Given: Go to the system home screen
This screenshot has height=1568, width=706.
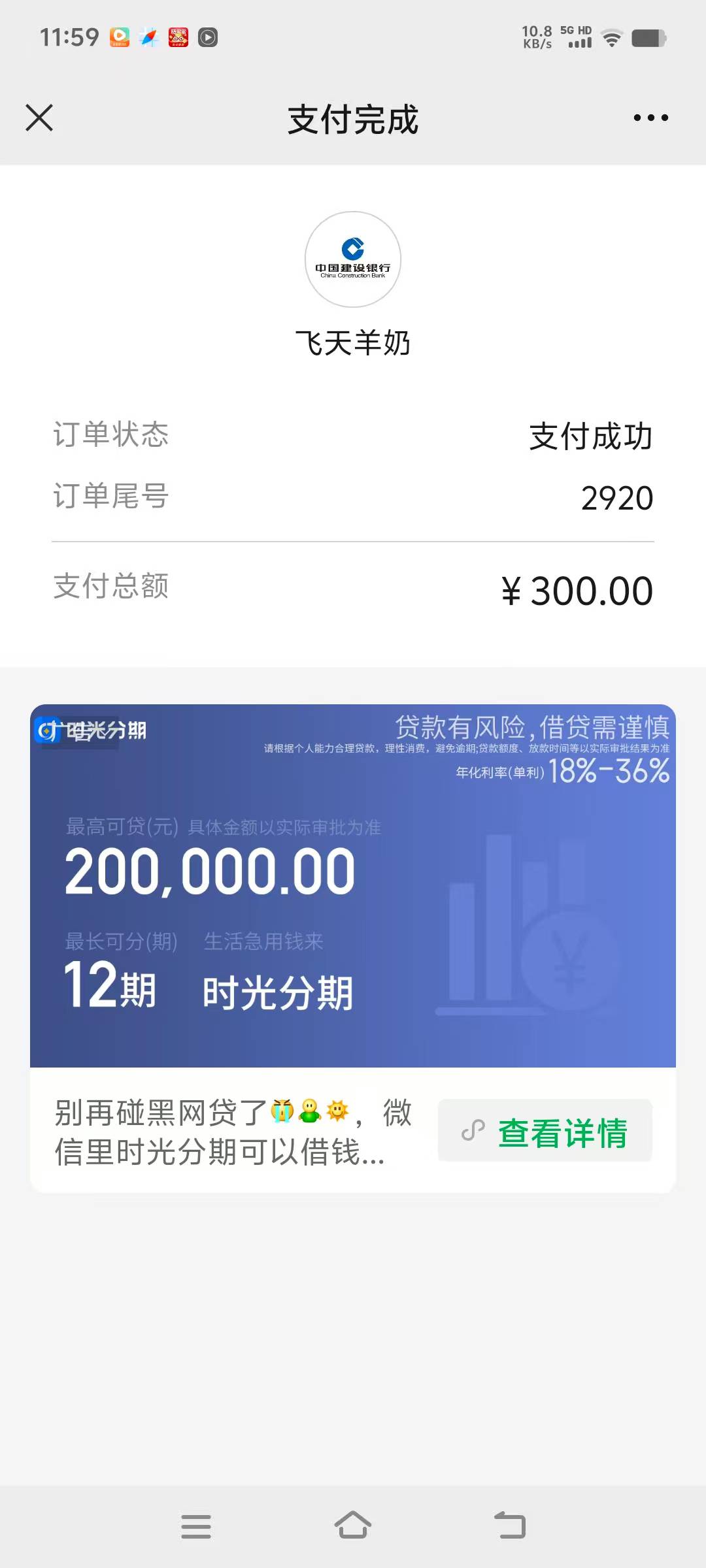Looking at the screenshot, I should pos(353,1526).
